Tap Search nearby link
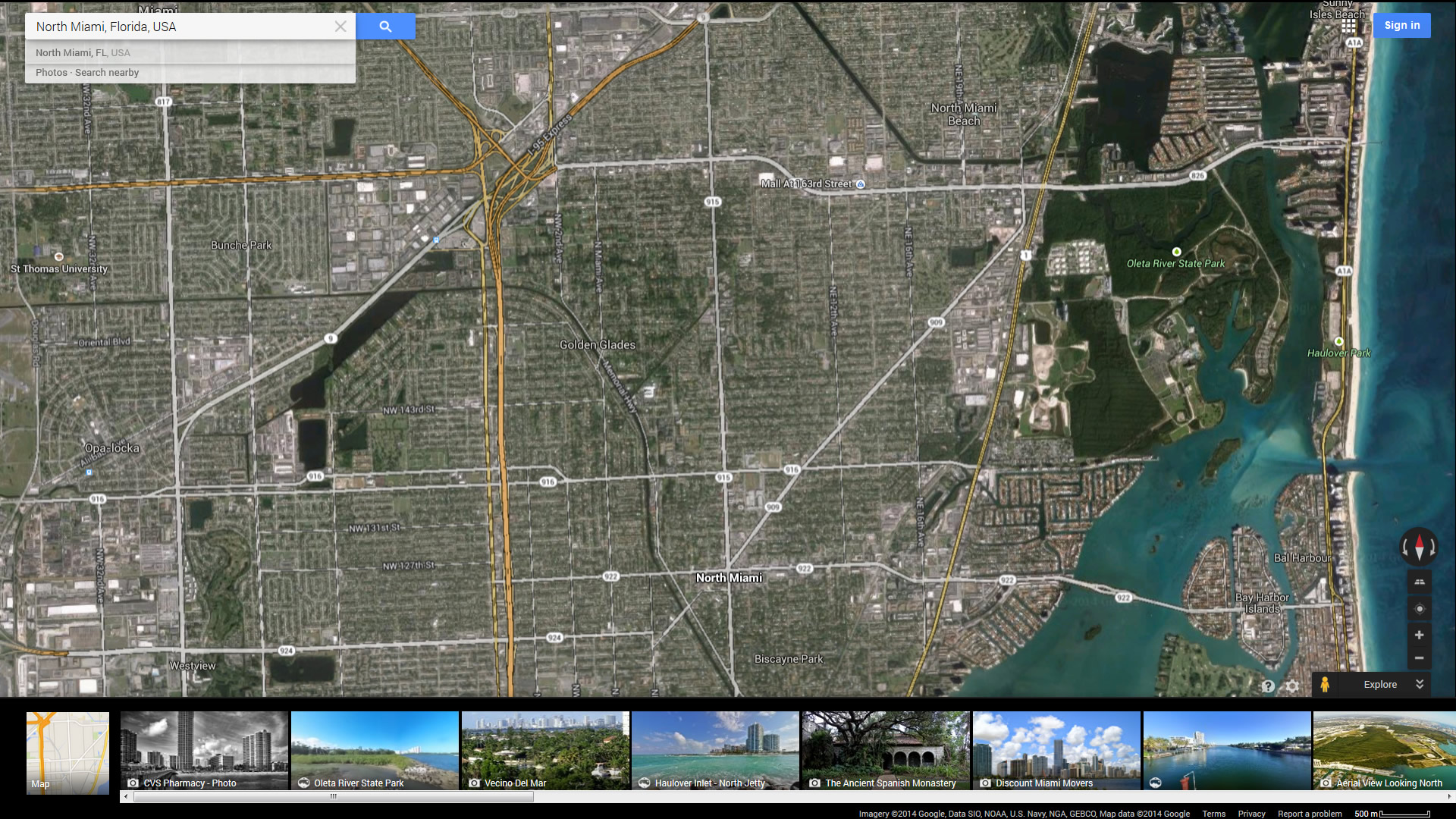The image size is (1456, 819). (x=107, y=73)
